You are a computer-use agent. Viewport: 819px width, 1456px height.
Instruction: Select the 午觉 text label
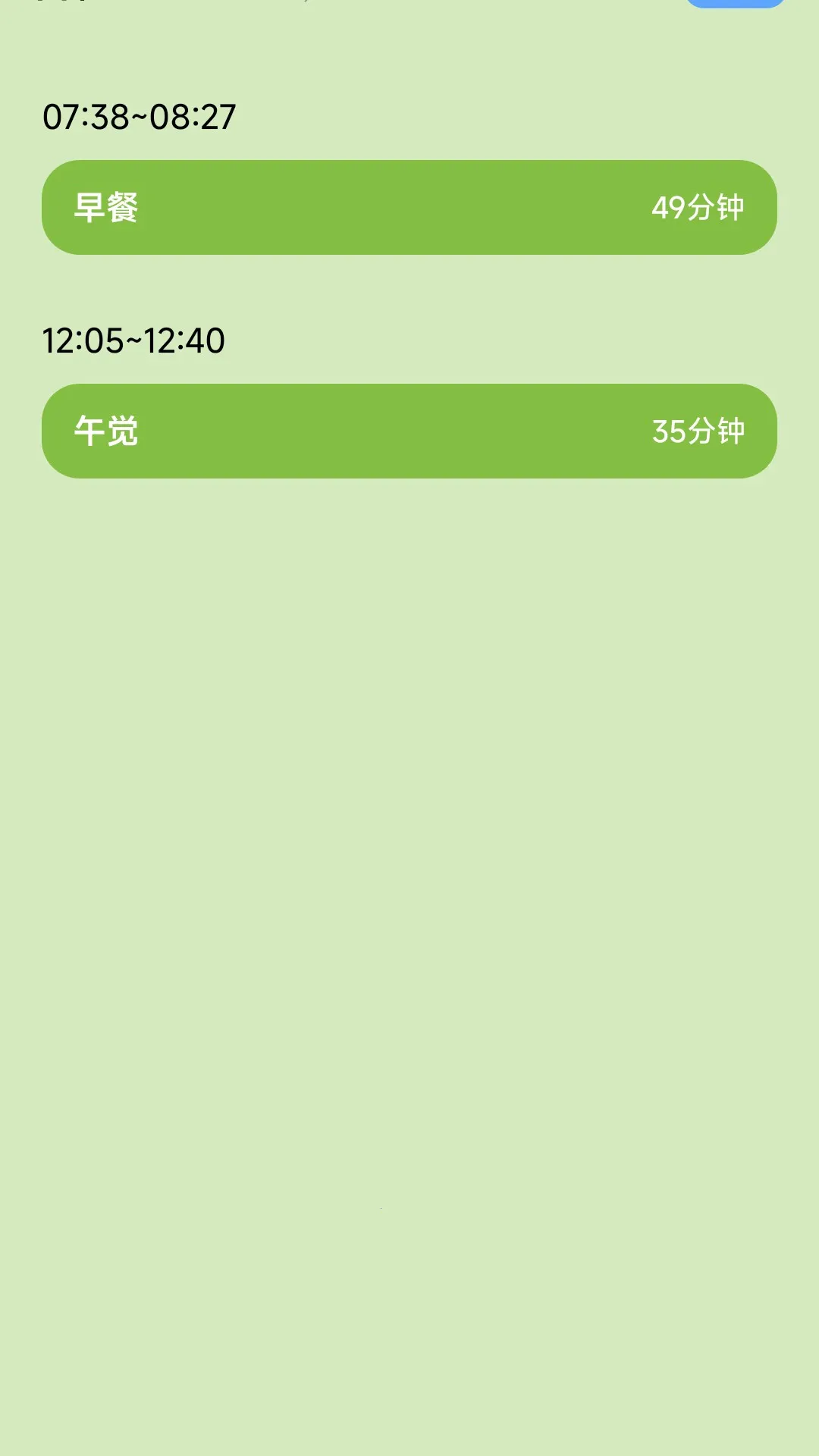point(106,431)
